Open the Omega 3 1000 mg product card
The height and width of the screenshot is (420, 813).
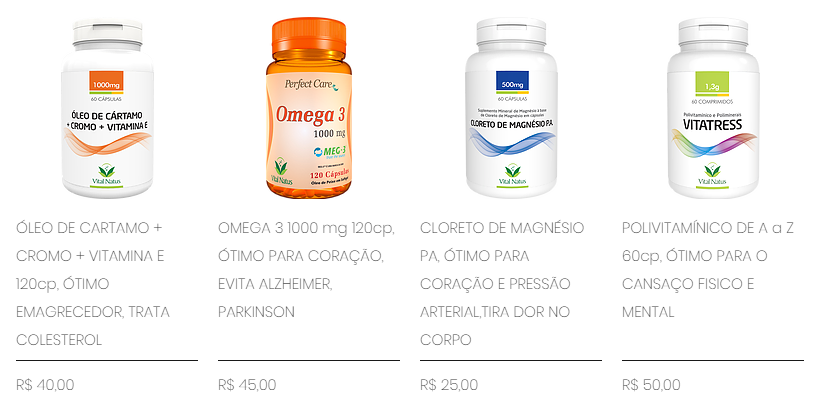click(x=308, y=110)
